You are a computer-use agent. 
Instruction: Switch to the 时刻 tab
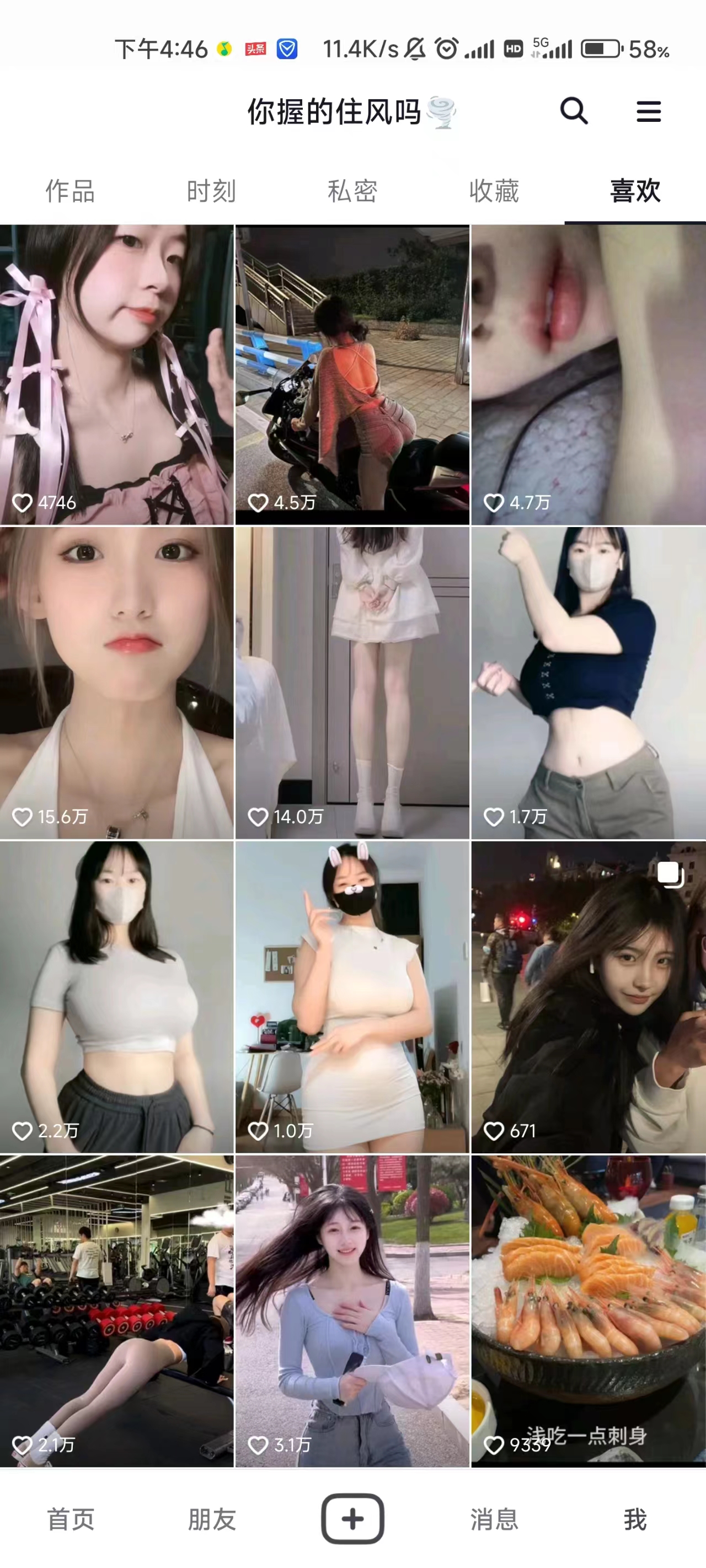pos(211,191)
